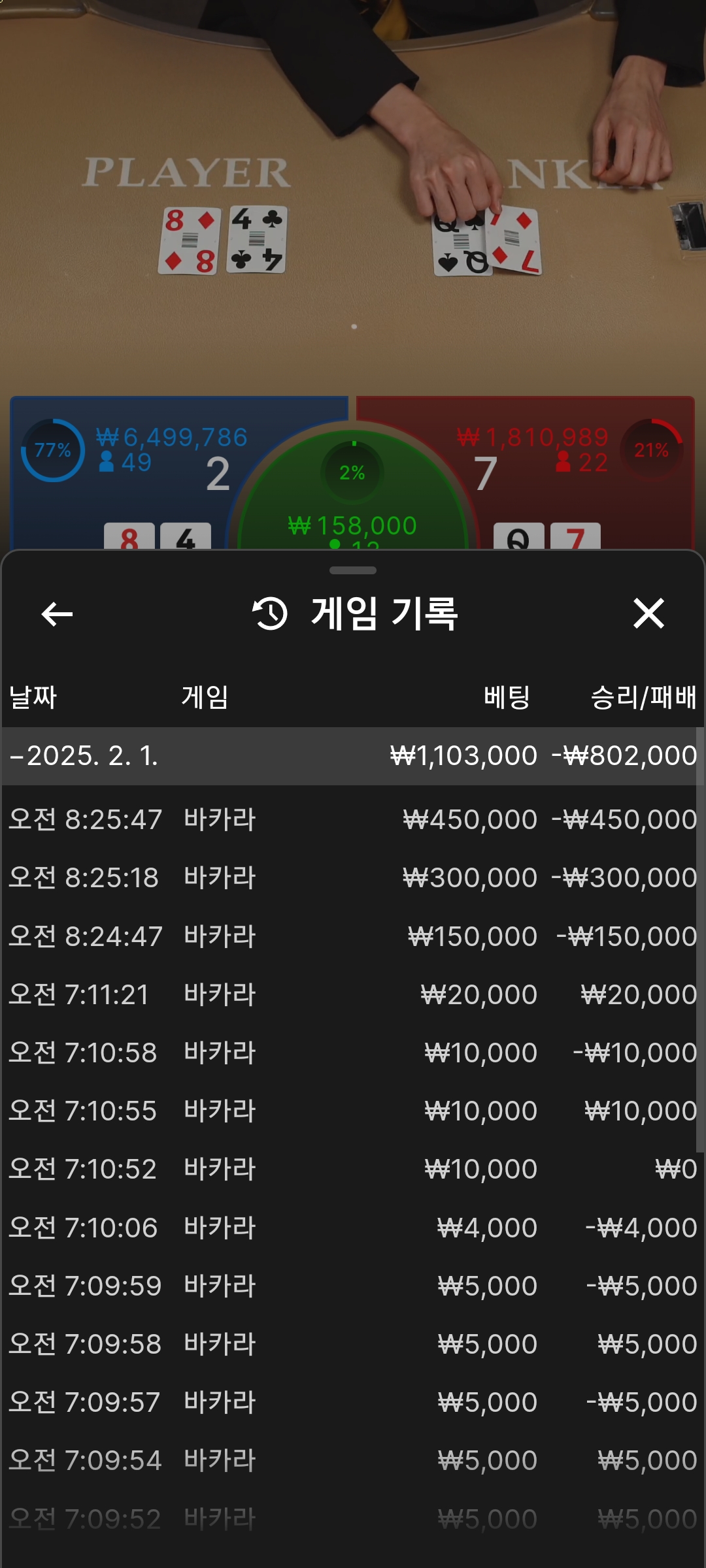Open the 오전 7:10:55 바카라 record
The image size is (706, 1568).
(x=350, y=1111)
